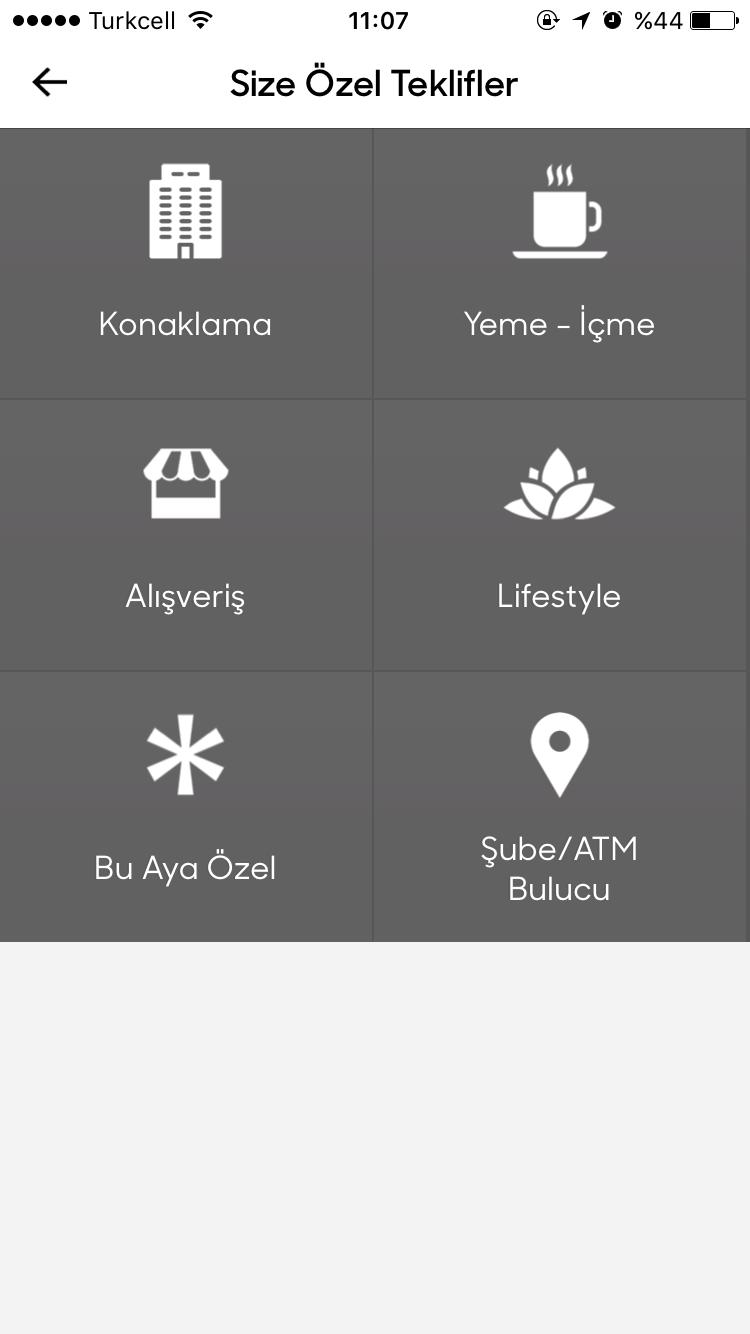The width and height of the screenshot is (750, 1334).
Task: Select the Yeme - İçme offers tile
Action: (x=560, y=264)
